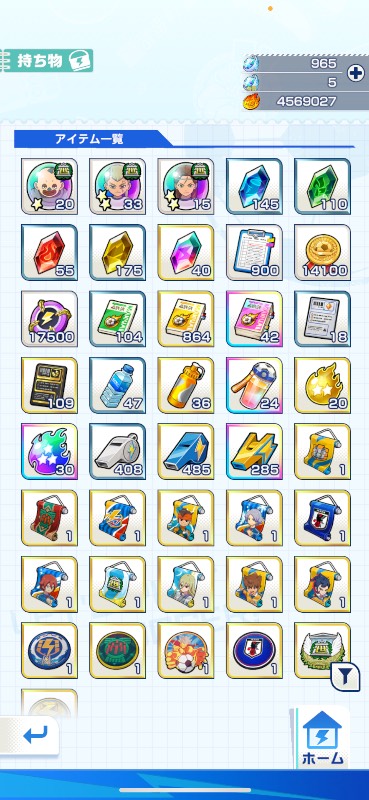
Task: Select the blue whistle item with 485
Action: click(x=186, y=452)
